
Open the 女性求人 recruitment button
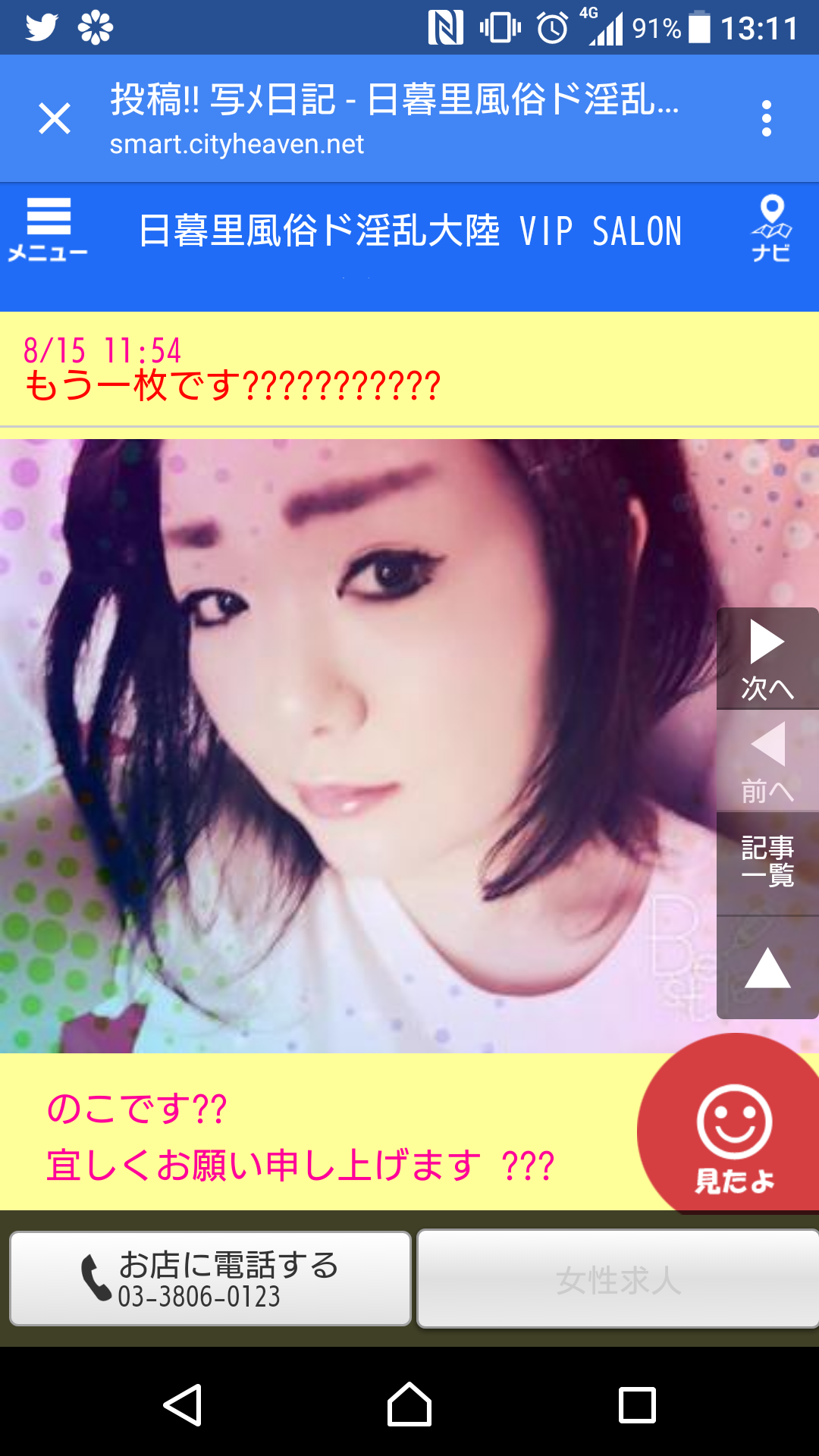618,1279
